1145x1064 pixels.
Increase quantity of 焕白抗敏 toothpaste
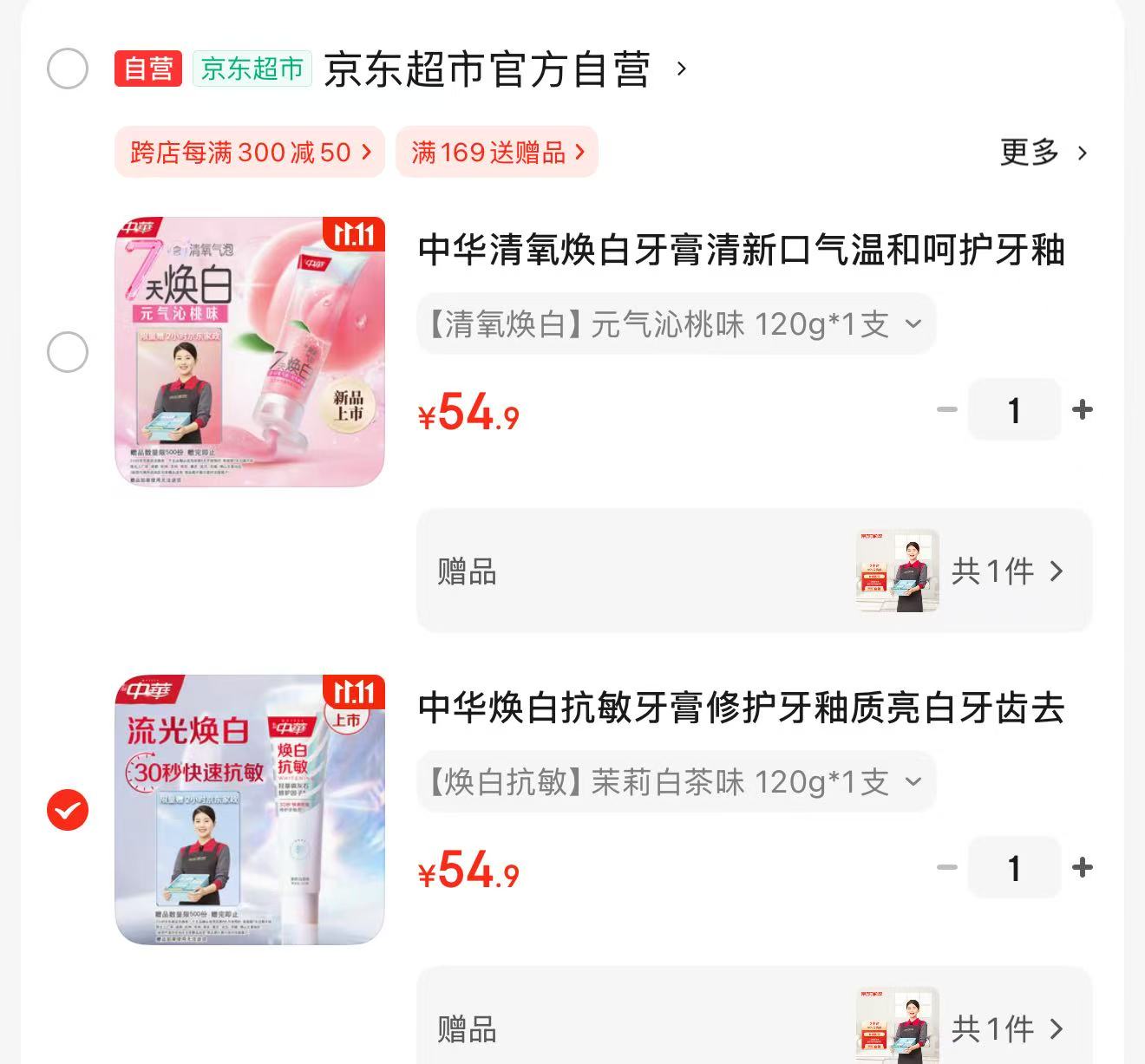(x=1082, y=867)
